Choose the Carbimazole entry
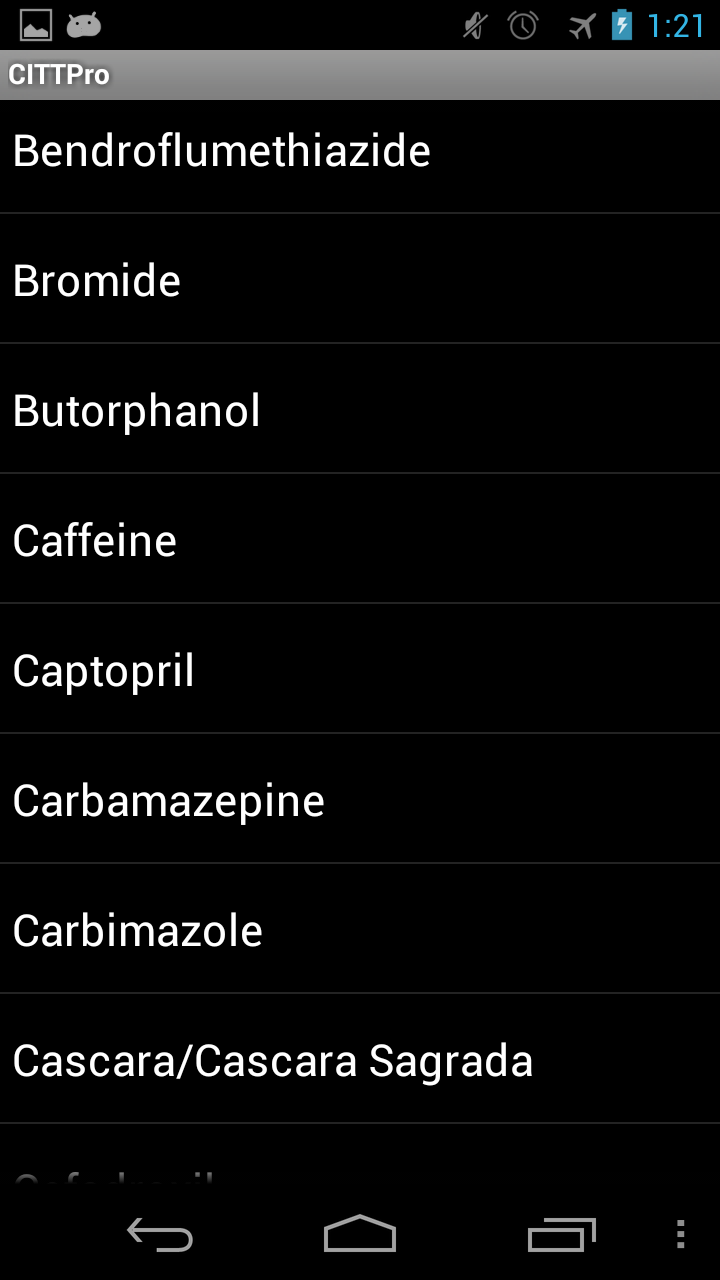This screenshot has width=720, height=1280. point(360,929)
